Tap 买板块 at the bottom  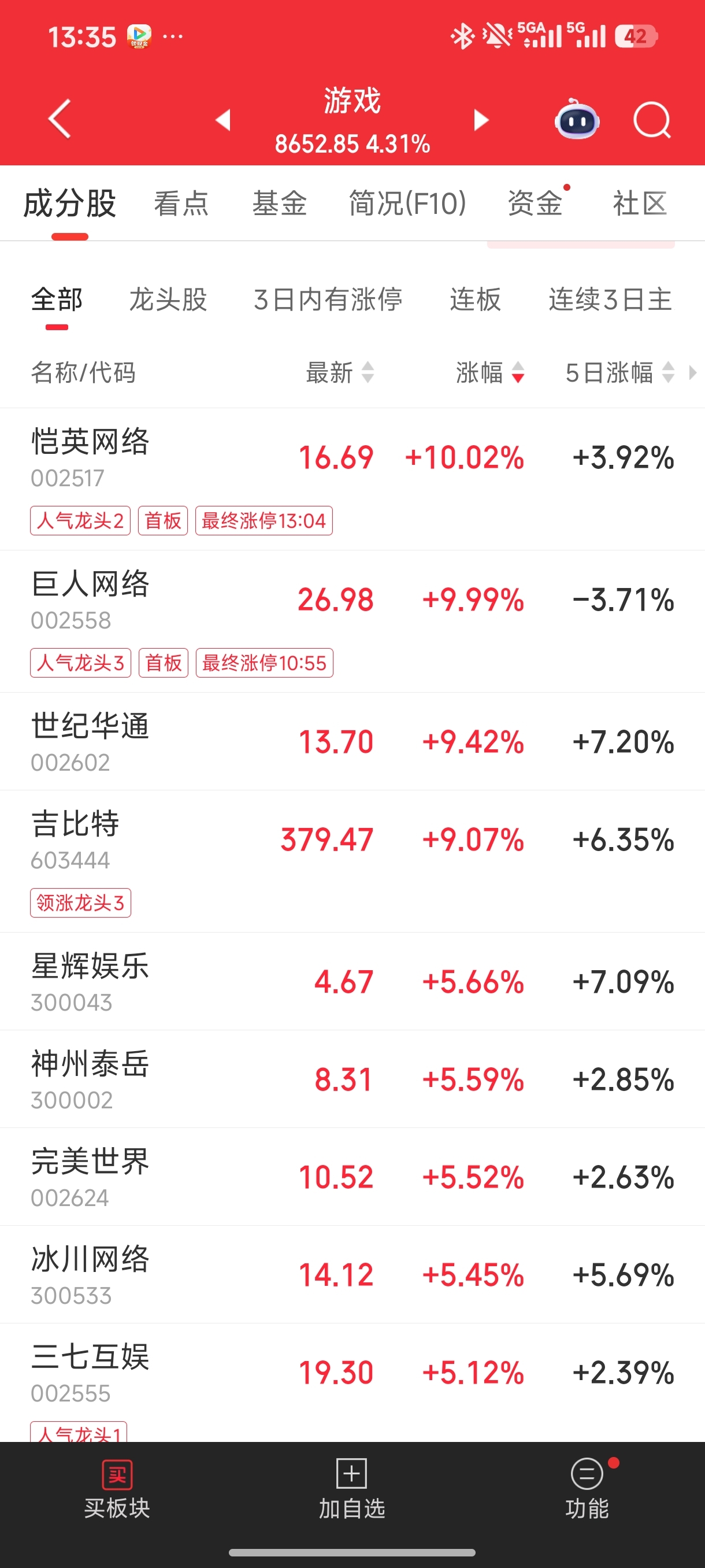click(x=117, y=1489)
